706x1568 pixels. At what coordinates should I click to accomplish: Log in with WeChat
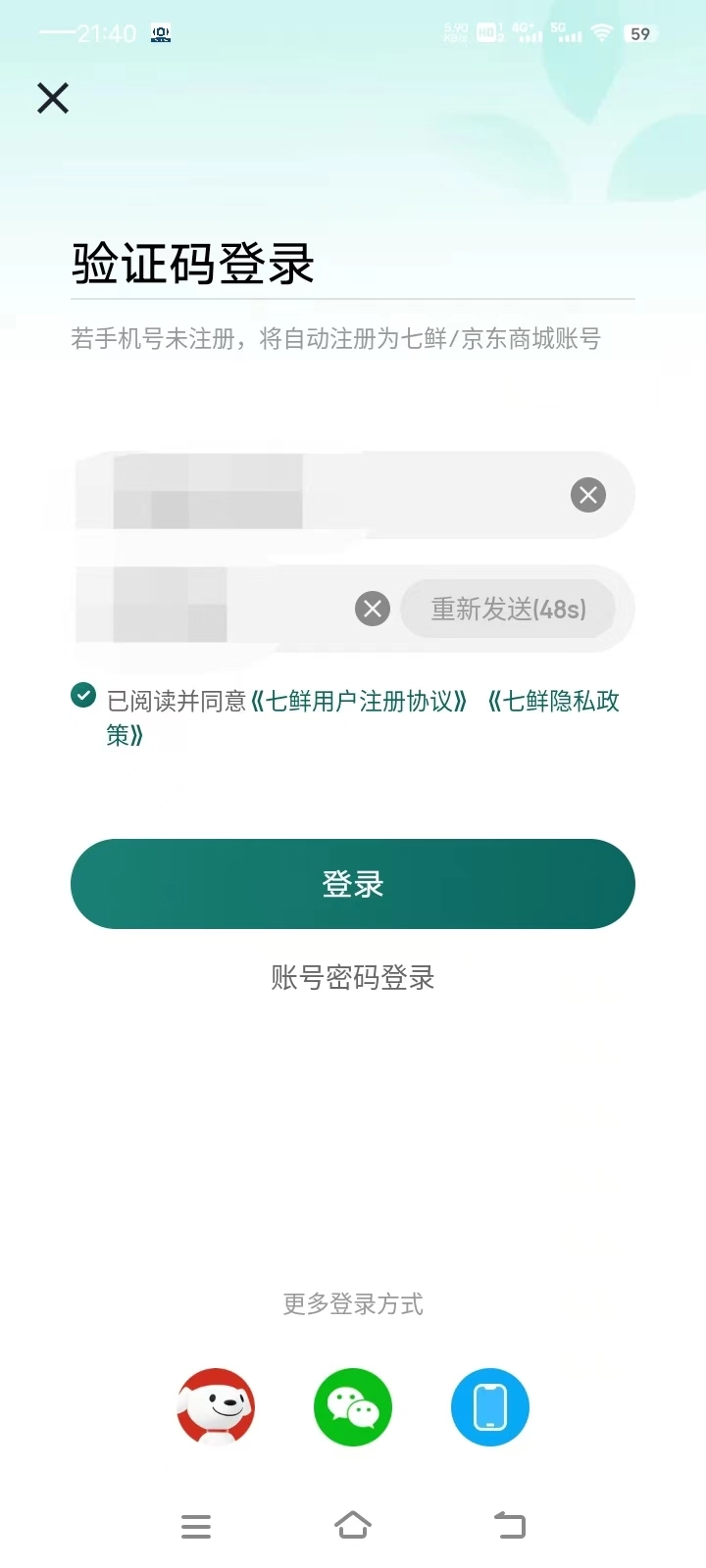pos(353,1407)
